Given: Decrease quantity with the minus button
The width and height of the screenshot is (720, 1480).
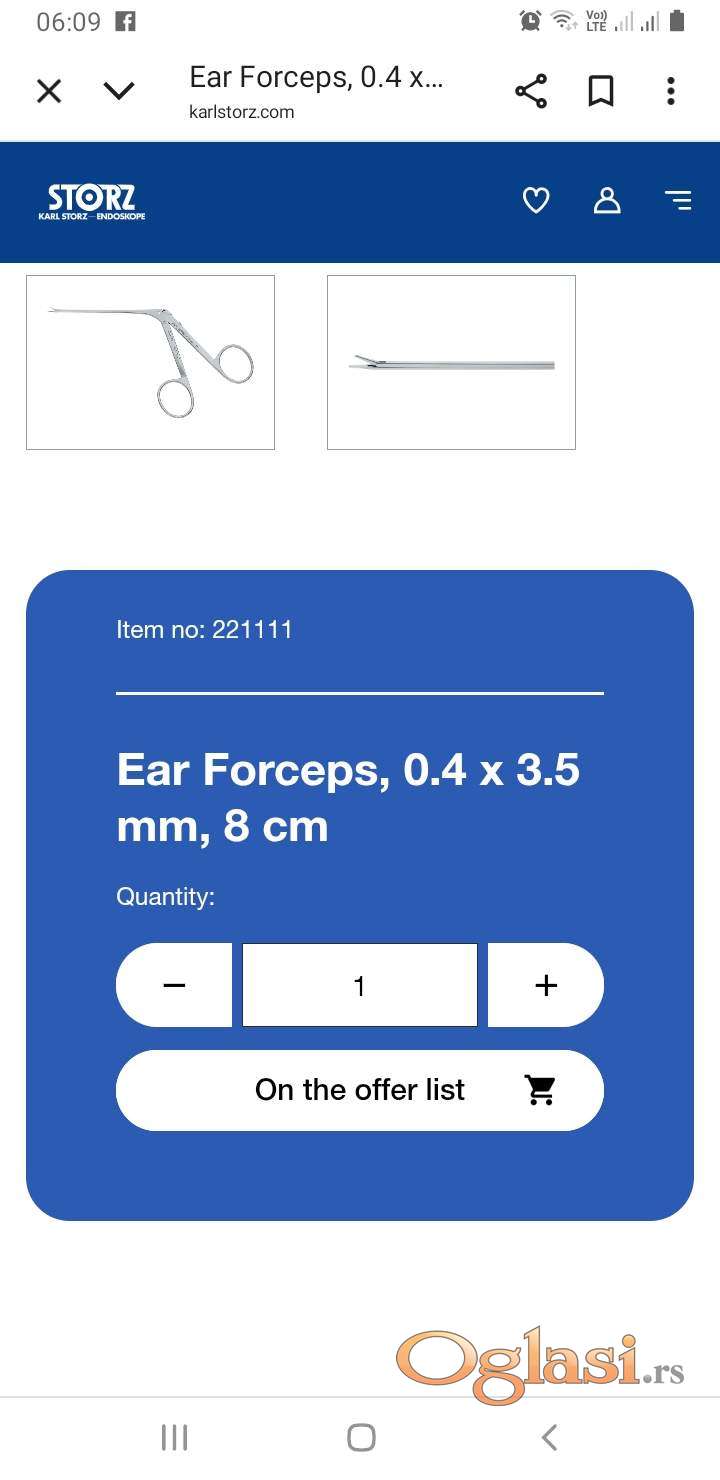Looking at the screenshot, I should pyautogui.click(x=174, y=985).
